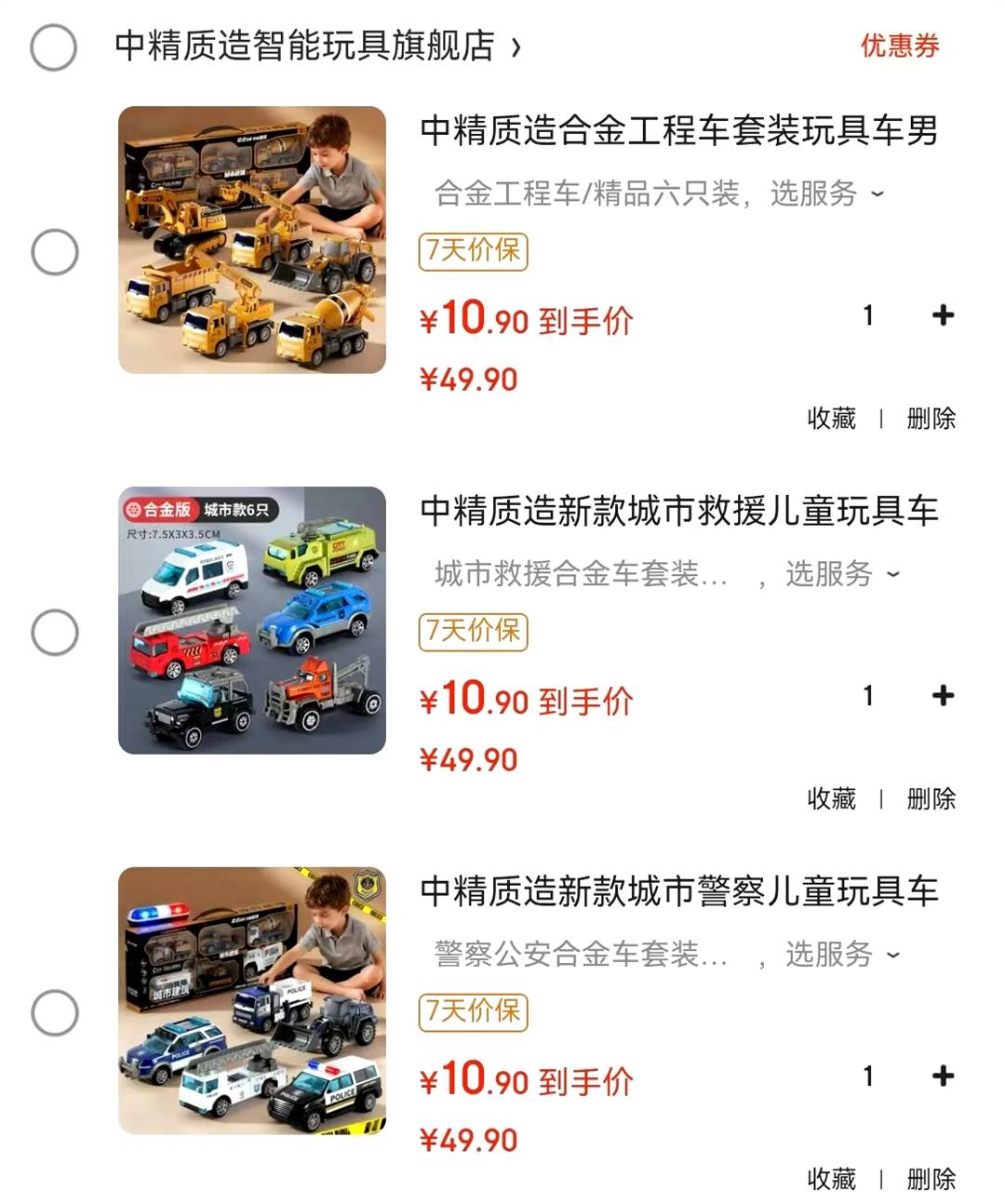Increase quantity of 城市警察儿童玩具车
1005x1204 pixels.
pos(943,1077)
